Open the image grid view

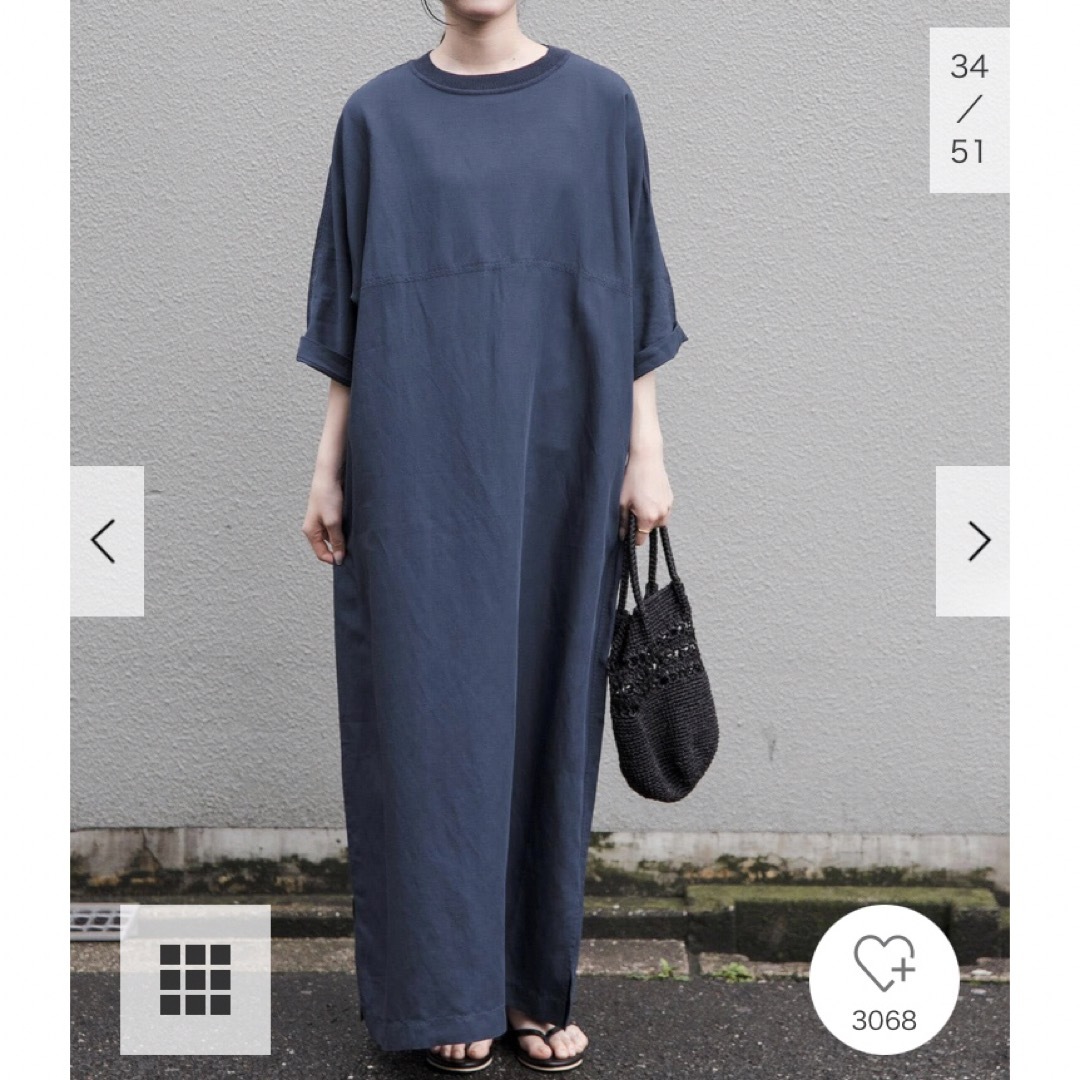195,979
